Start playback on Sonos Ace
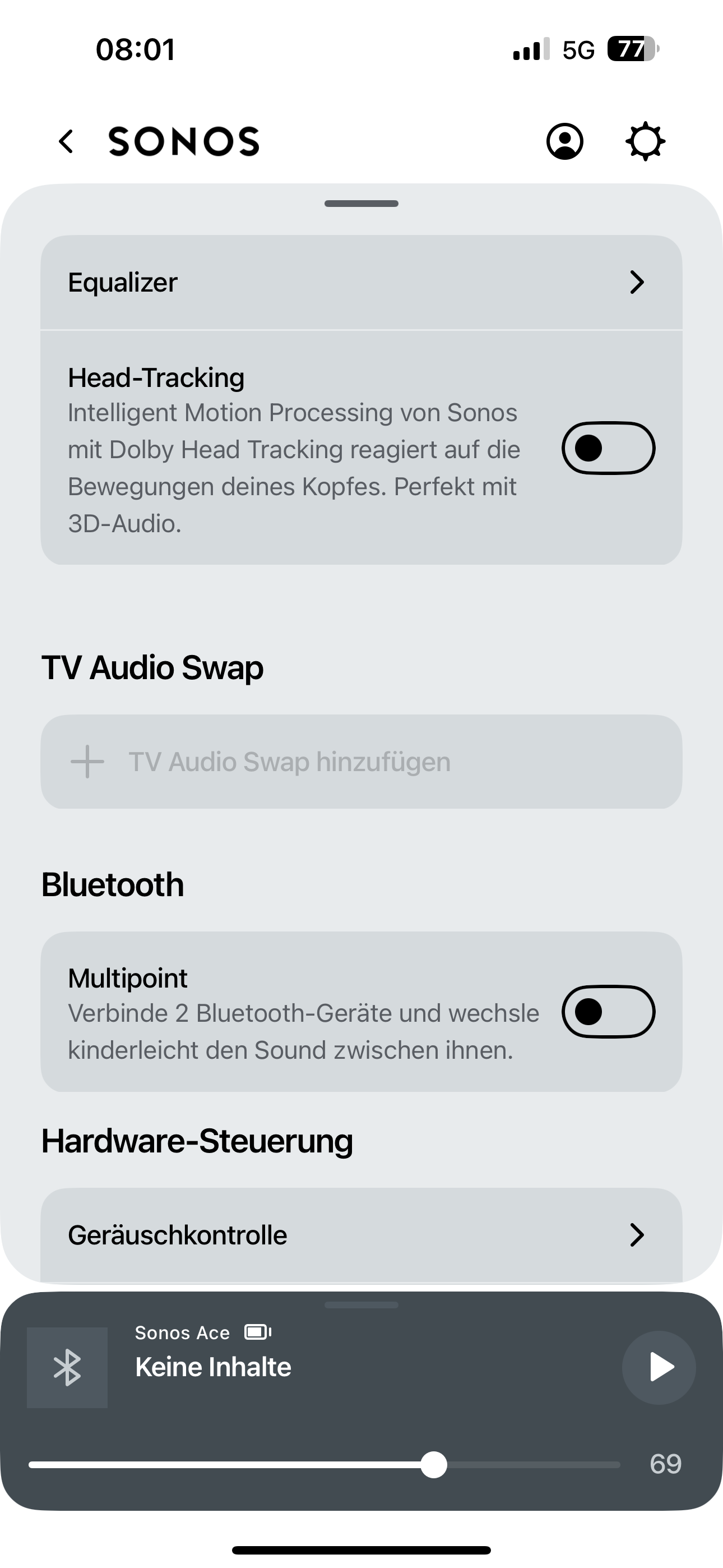 659,1367
